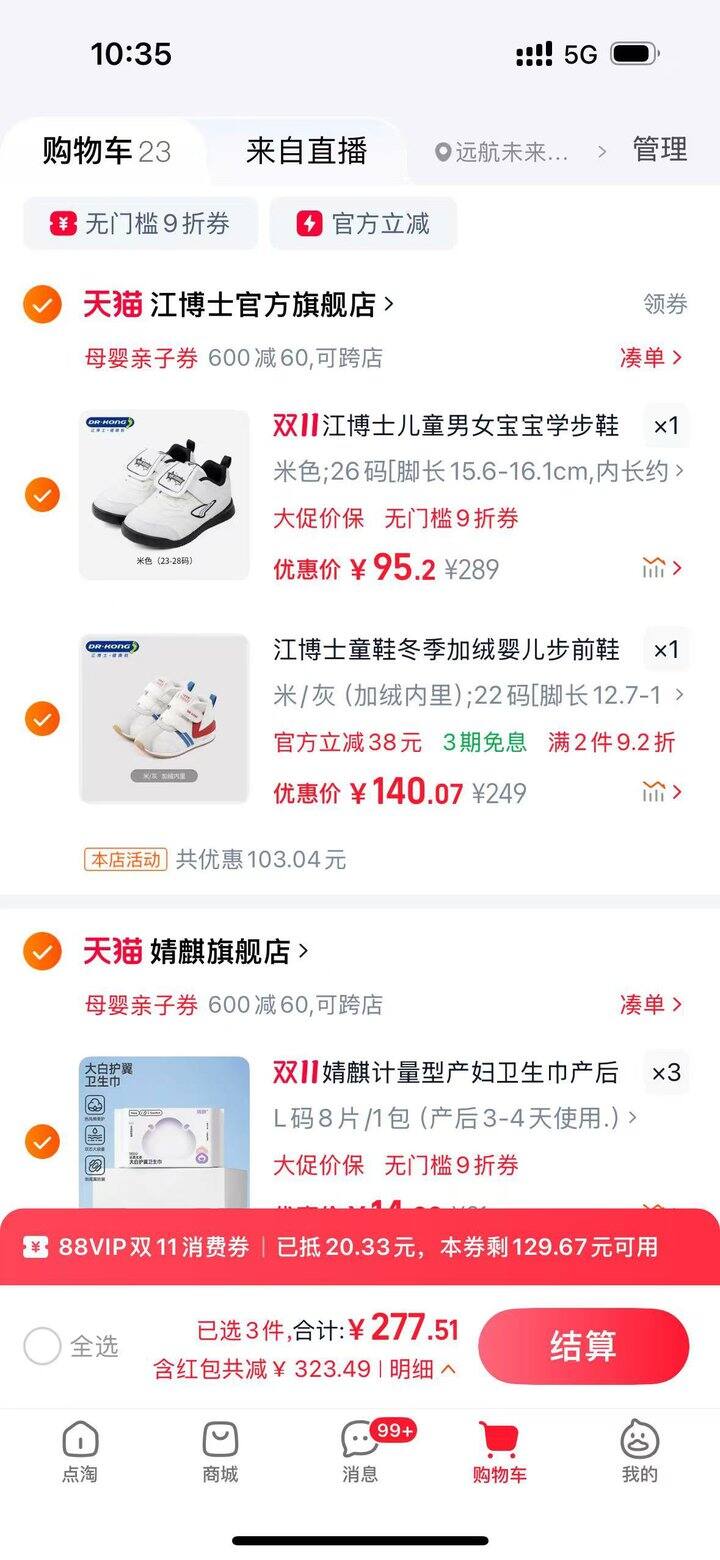The width and height of the screenshot is (720, 1560).
Task: Open price history chart for 步前鞋 item
Action: point(655,792)
